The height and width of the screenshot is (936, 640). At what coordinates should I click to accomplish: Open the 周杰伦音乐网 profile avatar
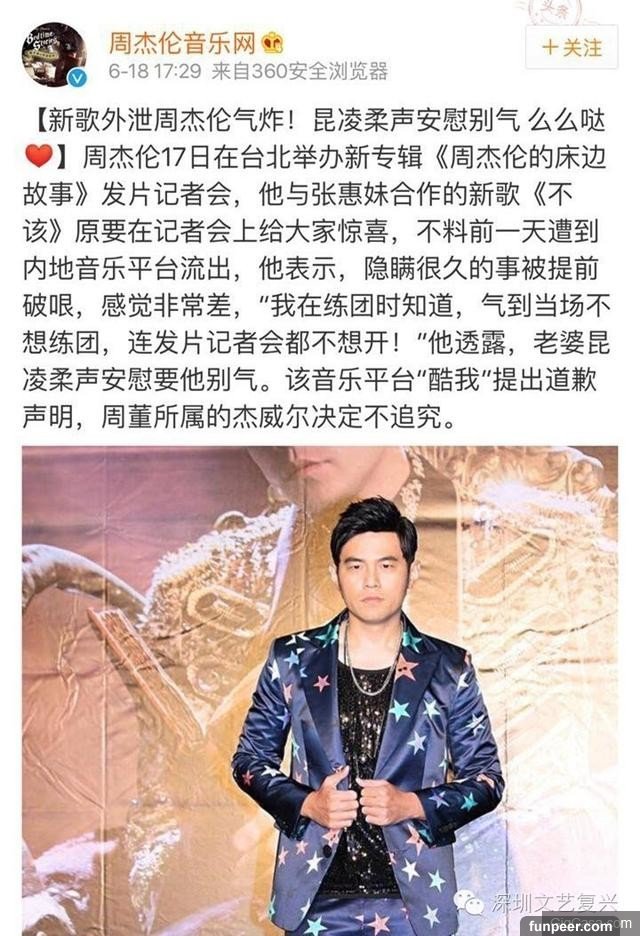[x=53, y=54]
